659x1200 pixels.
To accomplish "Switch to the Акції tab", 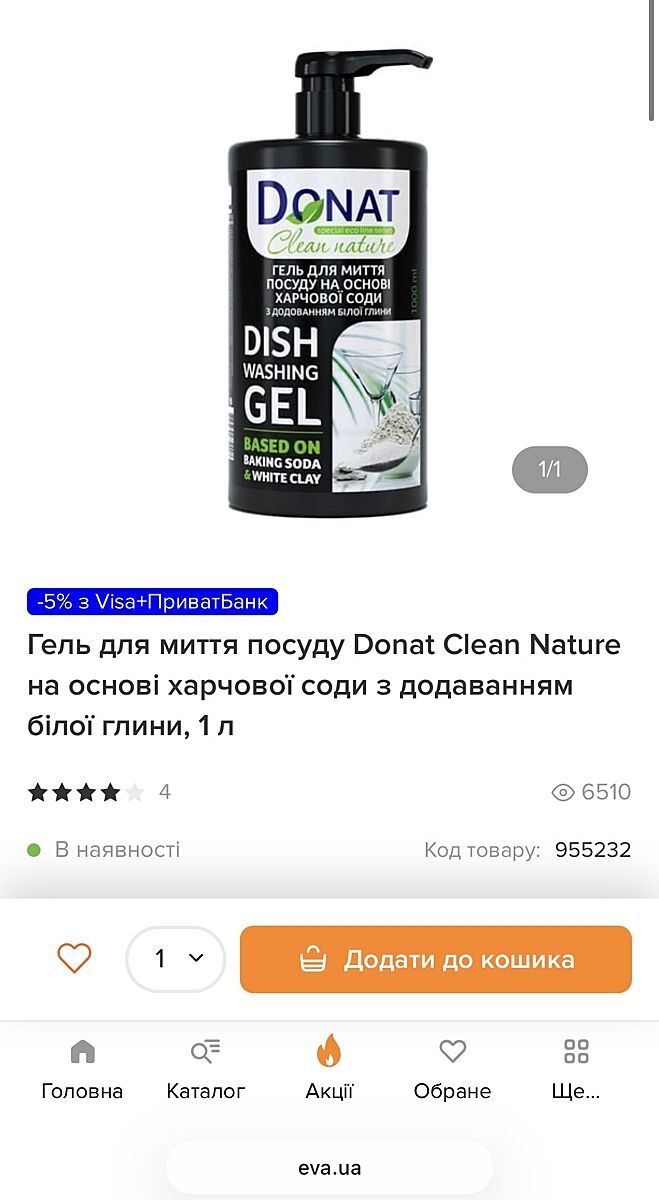I will (329, 1068).
